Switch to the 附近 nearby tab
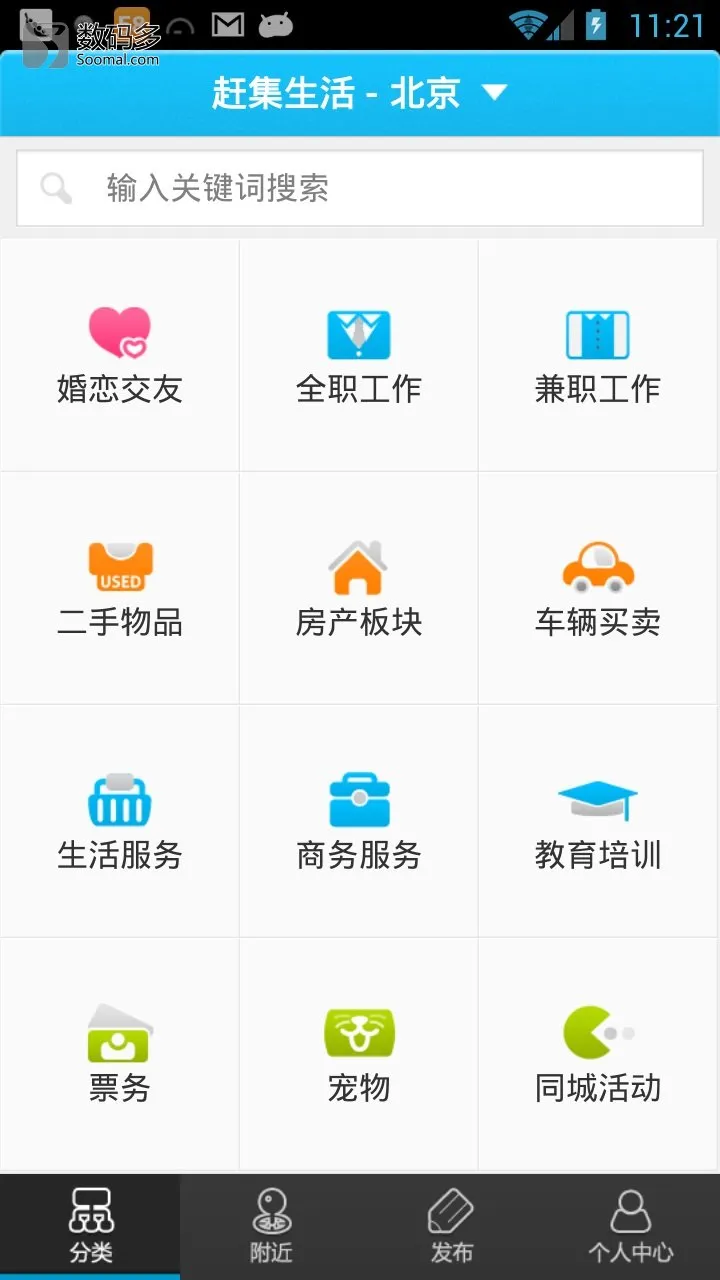The image size is (720, 1280). click(270, 1227)
